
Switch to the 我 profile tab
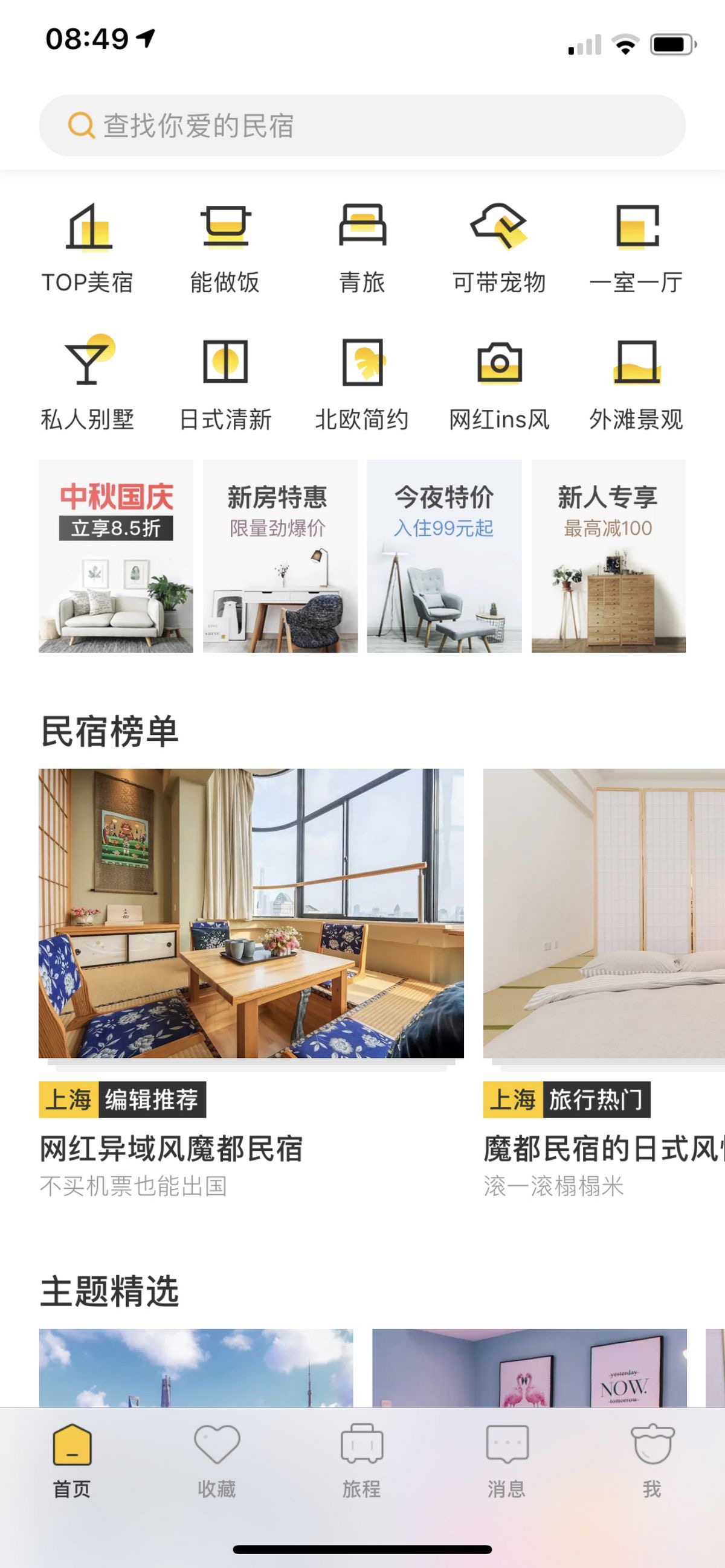point(652,1462)
